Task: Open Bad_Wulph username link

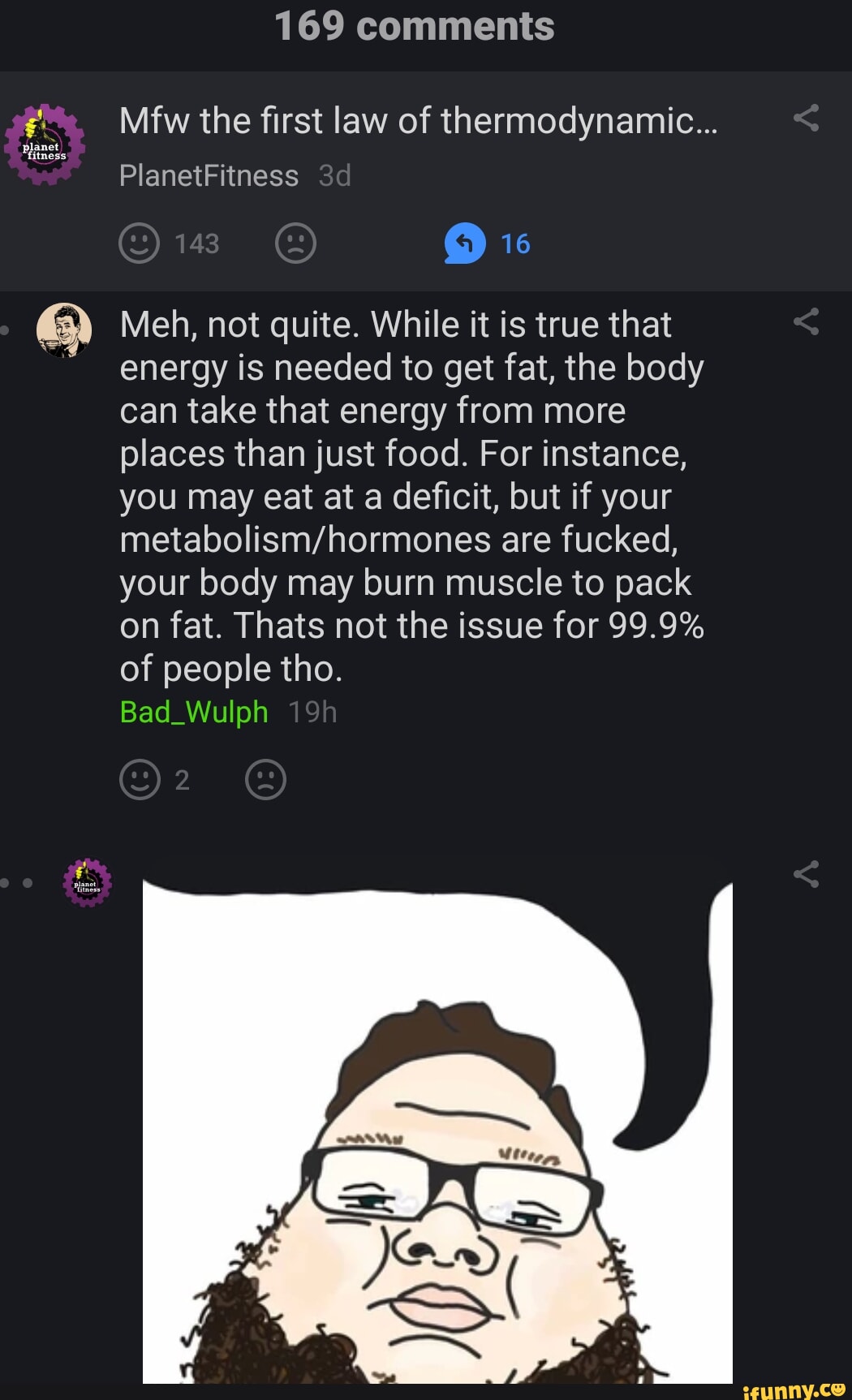Action: pyautogui.click(x=194, y=712)
